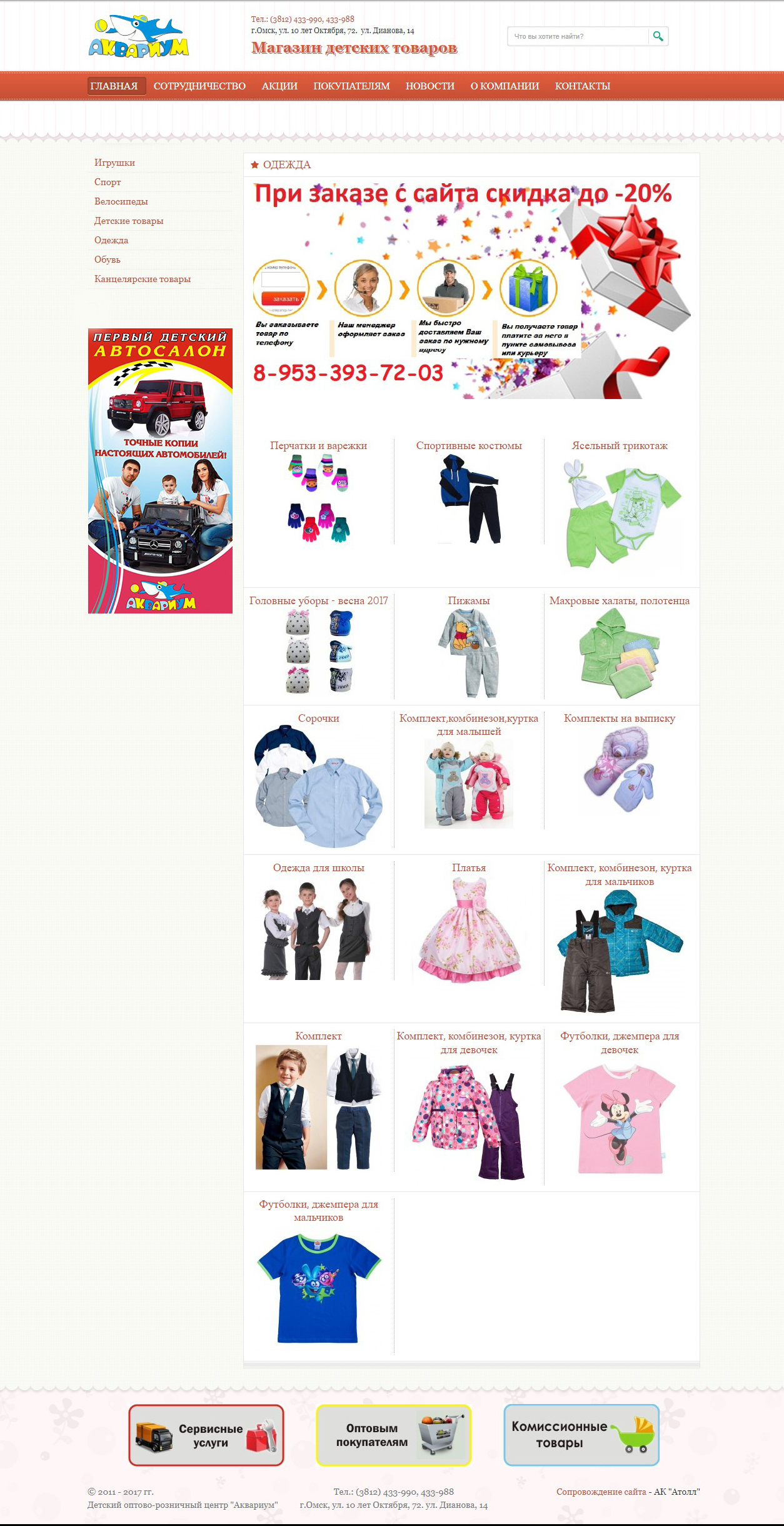This screenshot has height=1526, width=784.
Task: View the Спортивные костюмы category
Action: [x=469, y=446]
